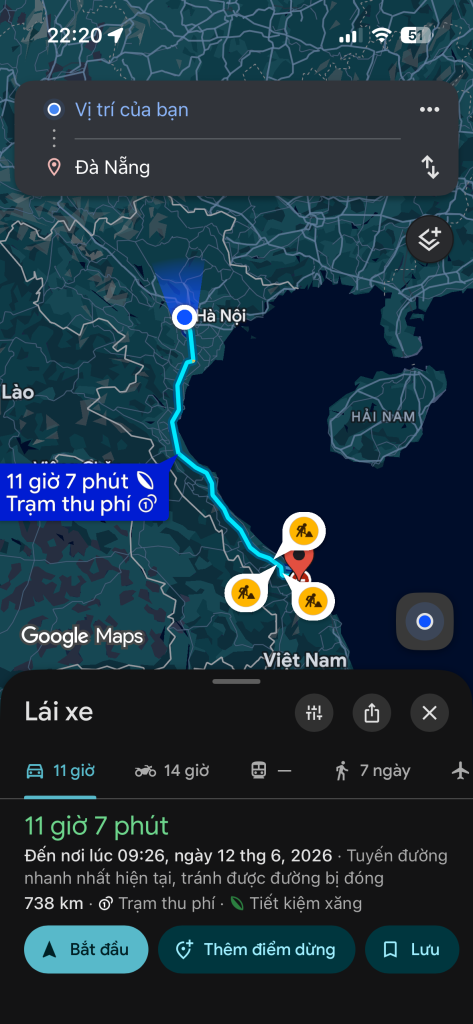Switch to public transit tab
Viewport: 473px width, 1024px height.
point(270,771)
